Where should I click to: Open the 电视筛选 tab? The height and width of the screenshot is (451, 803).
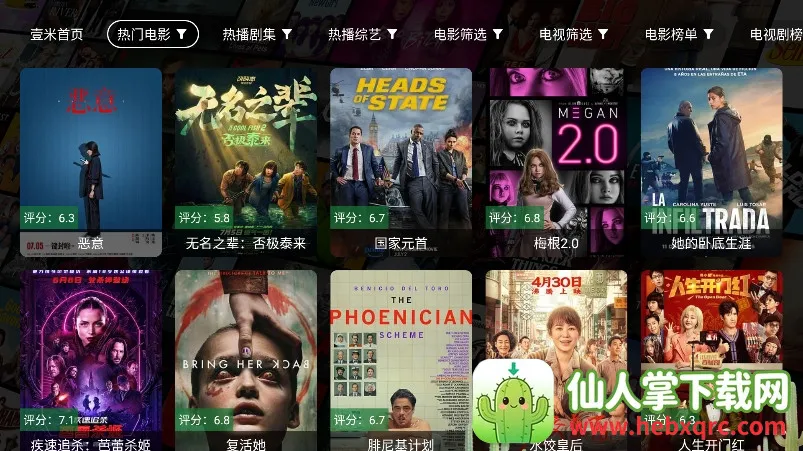pyautogui.click(x=573, y=34)
